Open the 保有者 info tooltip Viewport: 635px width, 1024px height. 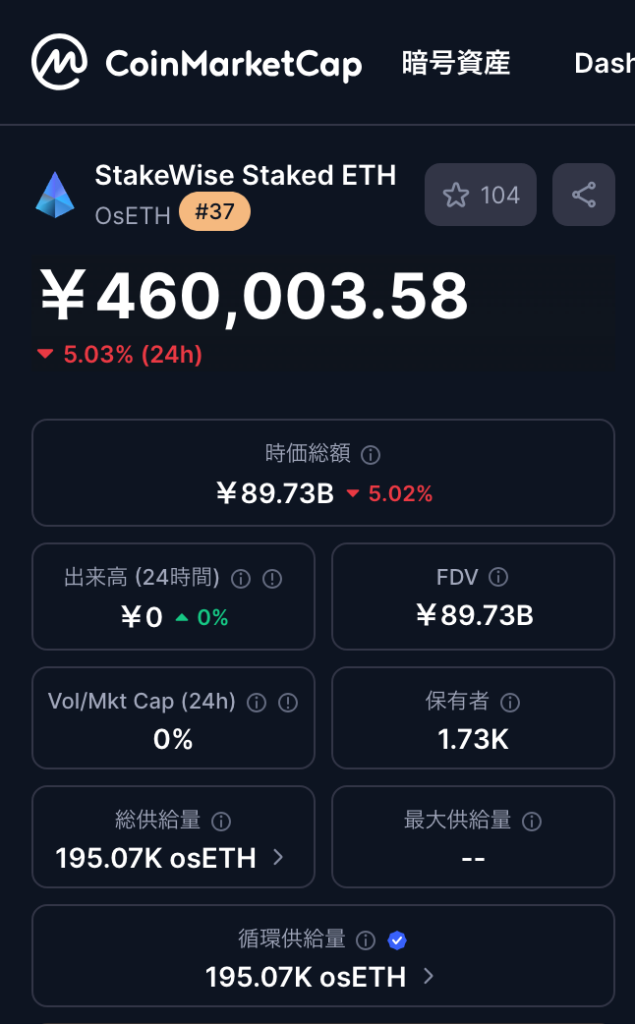pyautogui.click(x=510, y=703)
